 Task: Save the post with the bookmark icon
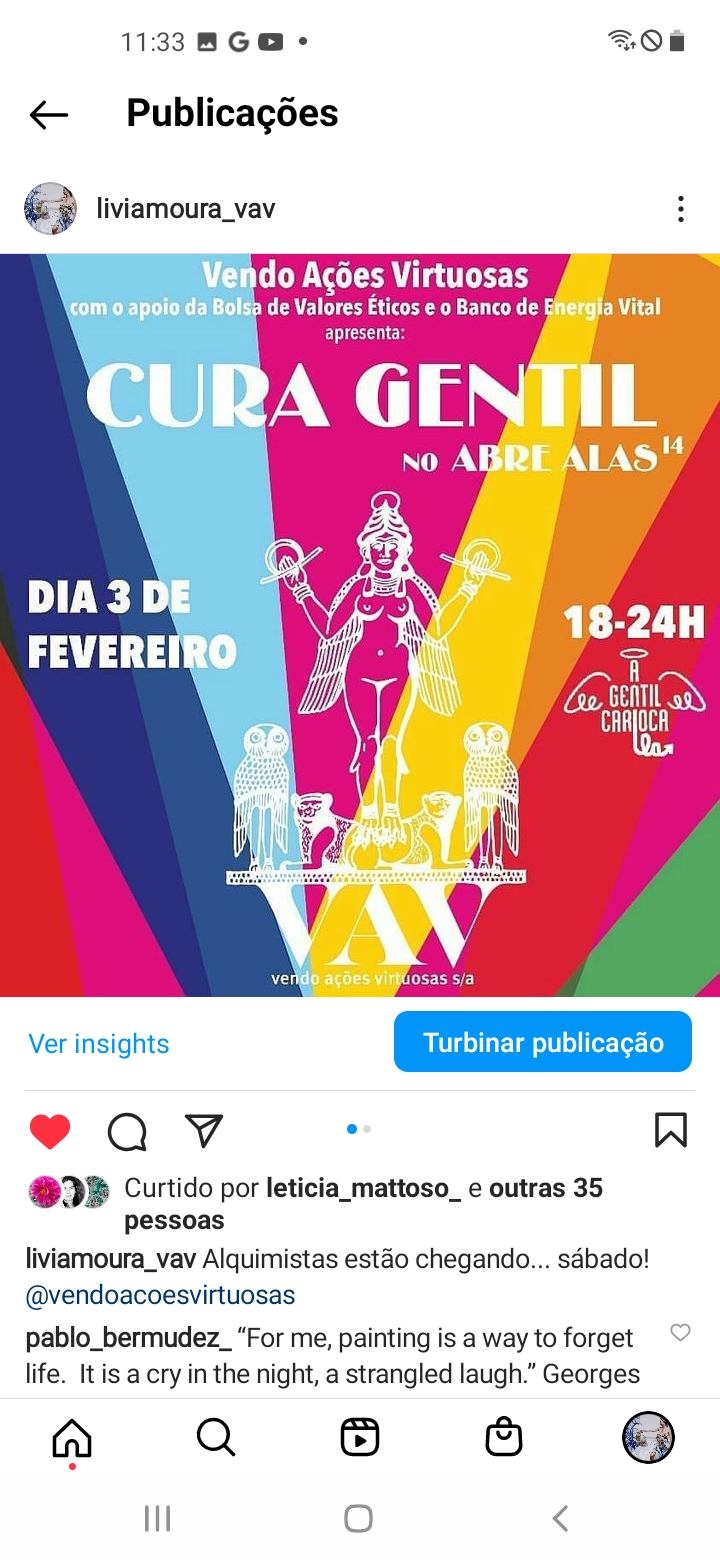671,1130
